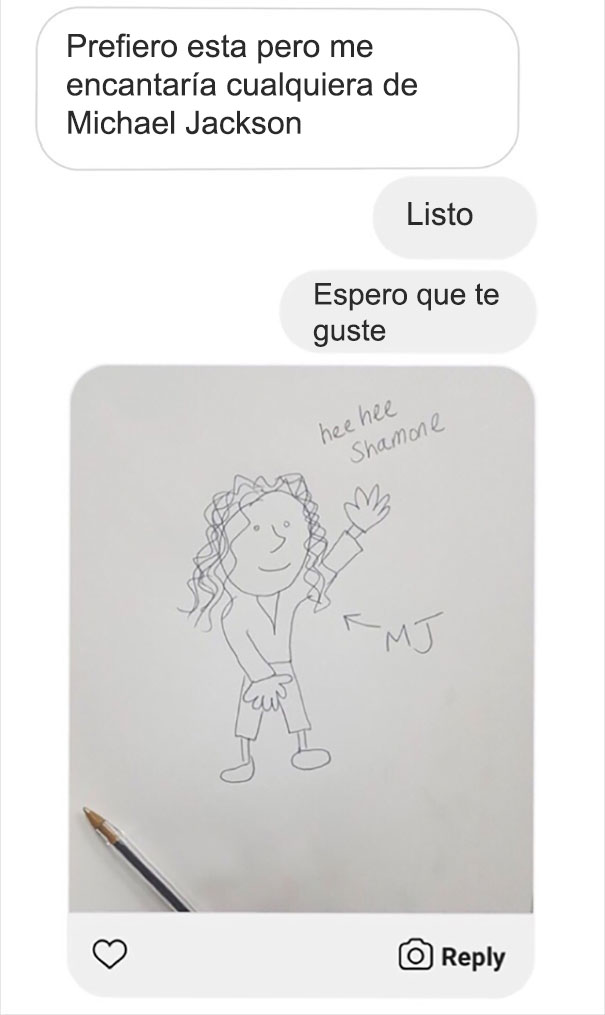The width and height of the screenshot is (605, 1015).
Task: Tap Reply with camera on the photo
Action: (452, 956)
